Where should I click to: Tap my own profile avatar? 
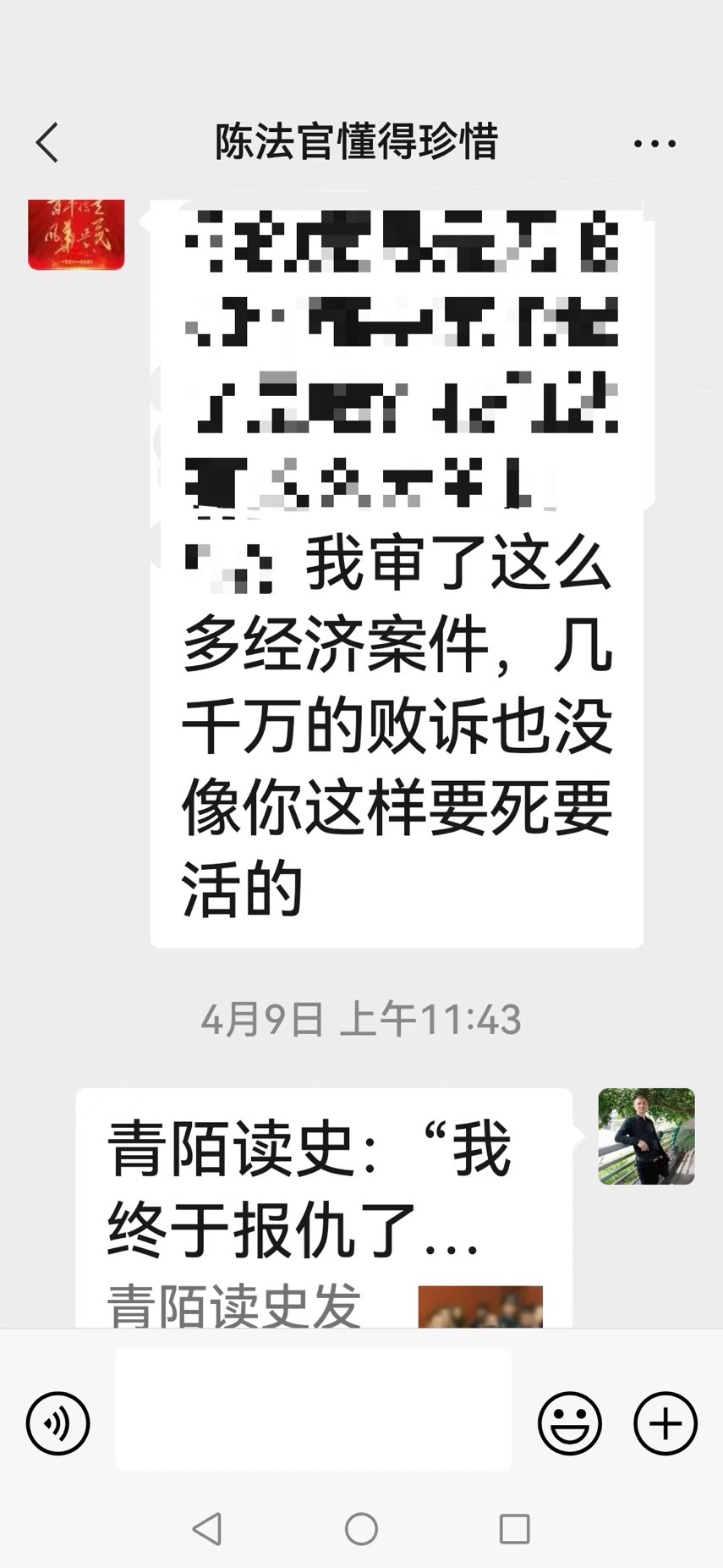click(x=646, y=1136)
